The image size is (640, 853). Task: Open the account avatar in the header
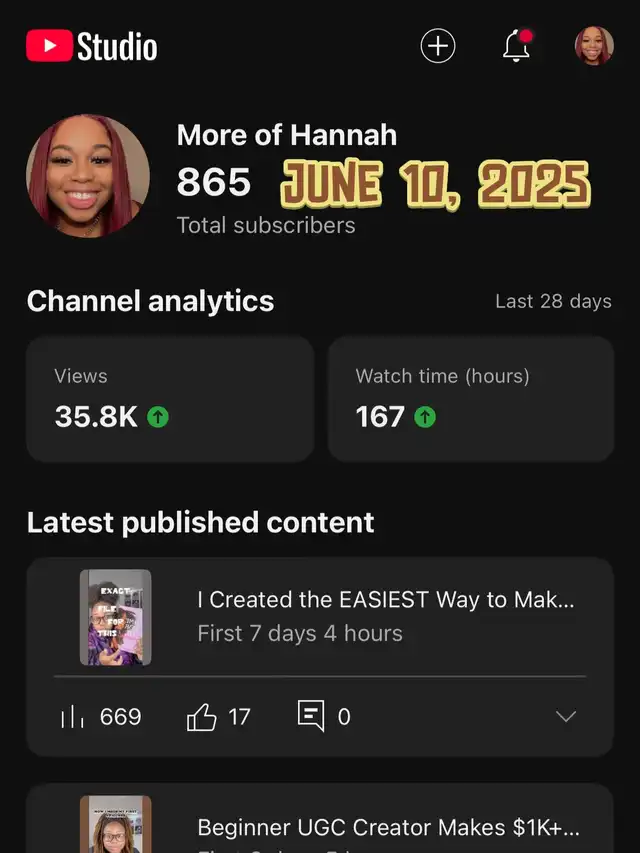pyautogui.click(x=594, y=46)
